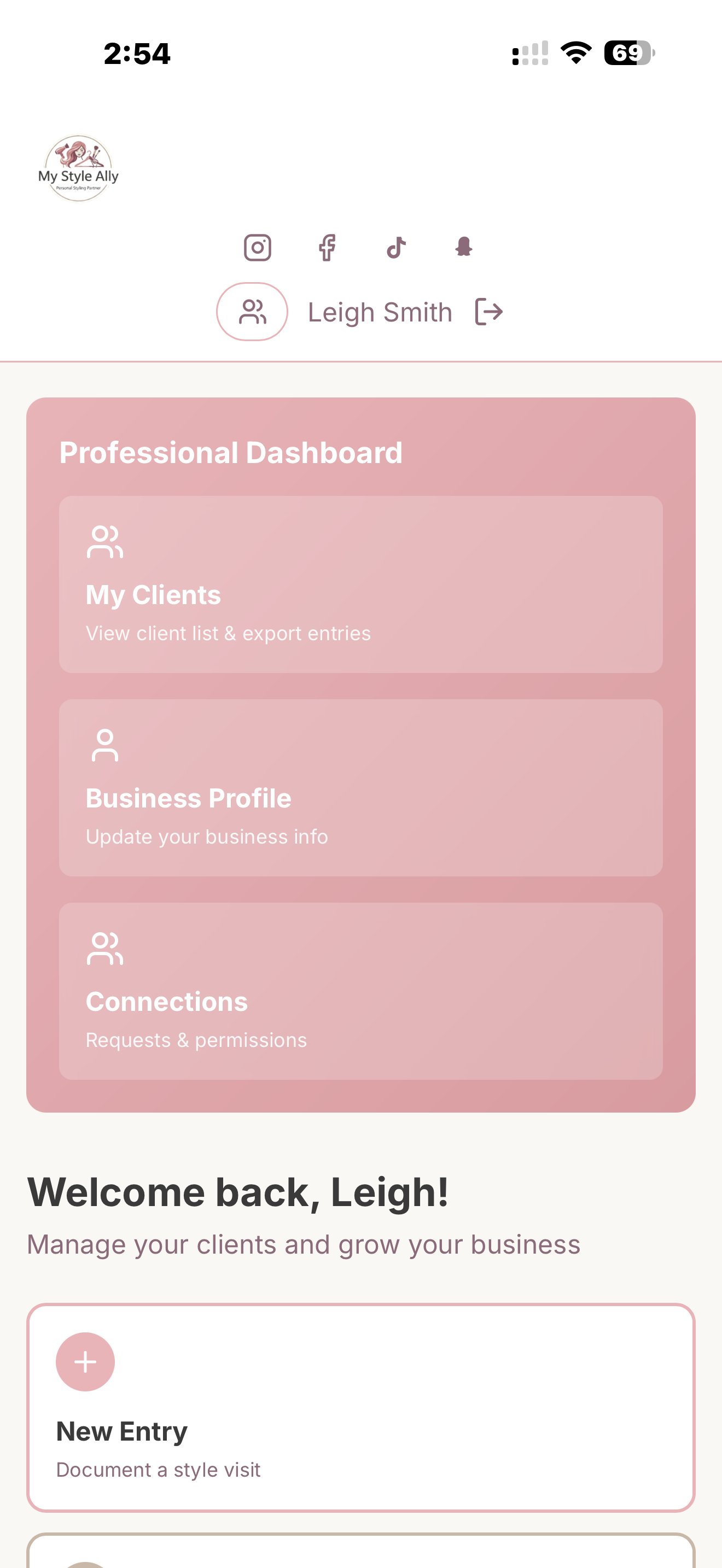Open the Facebook social icon
The image size is (722, 1568).
pyautogui.click(x=327, y=247)
